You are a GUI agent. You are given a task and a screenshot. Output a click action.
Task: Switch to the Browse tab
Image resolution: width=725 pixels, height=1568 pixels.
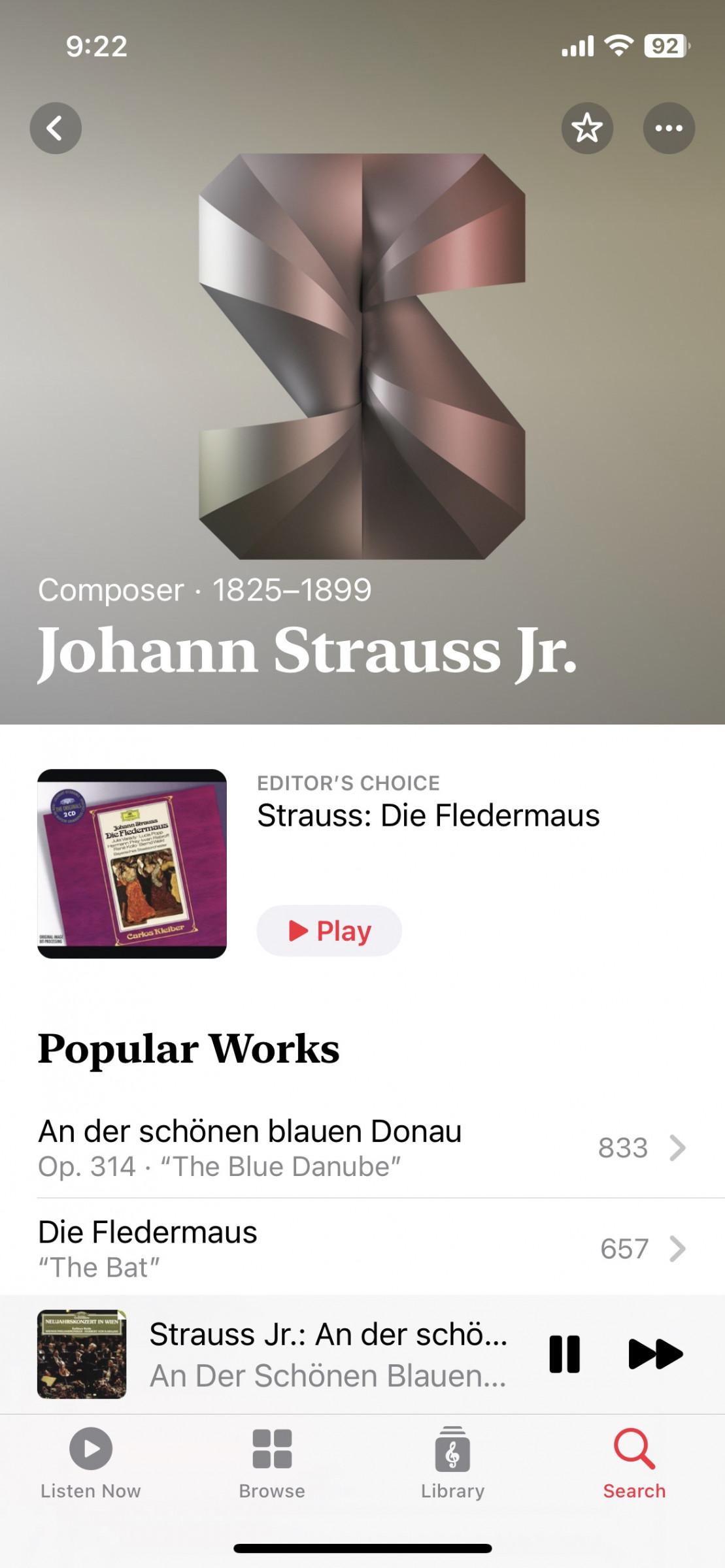272,1463
